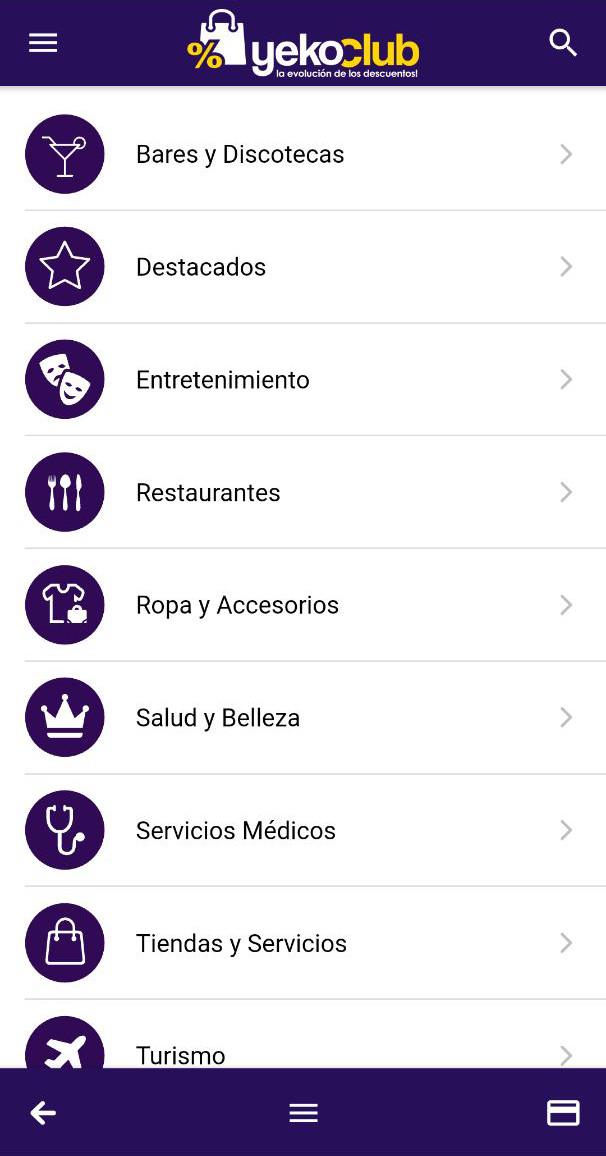Open the search icon
The image size is (606, 1156).
point(563,43)
